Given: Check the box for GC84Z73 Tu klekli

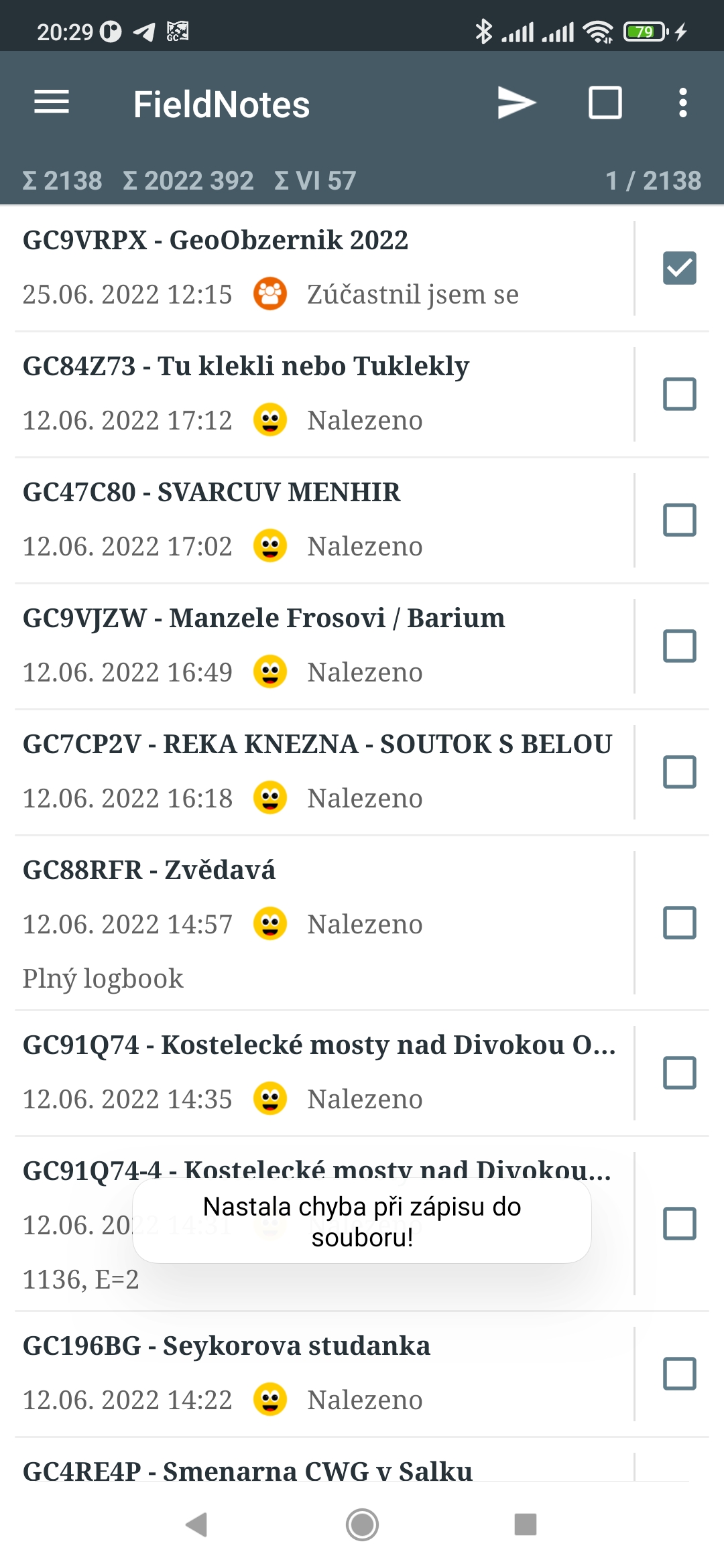Looking at the screenshot, I should point(679,394).
